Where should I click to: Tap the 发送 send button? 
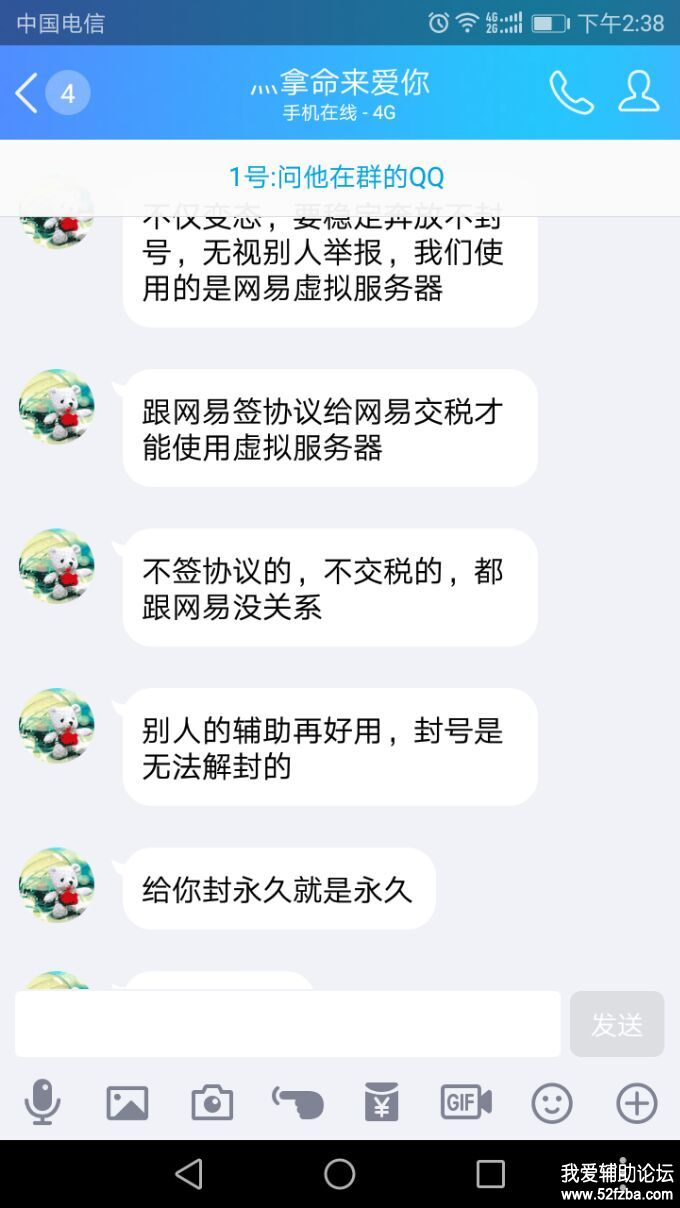click(616, 1024)
